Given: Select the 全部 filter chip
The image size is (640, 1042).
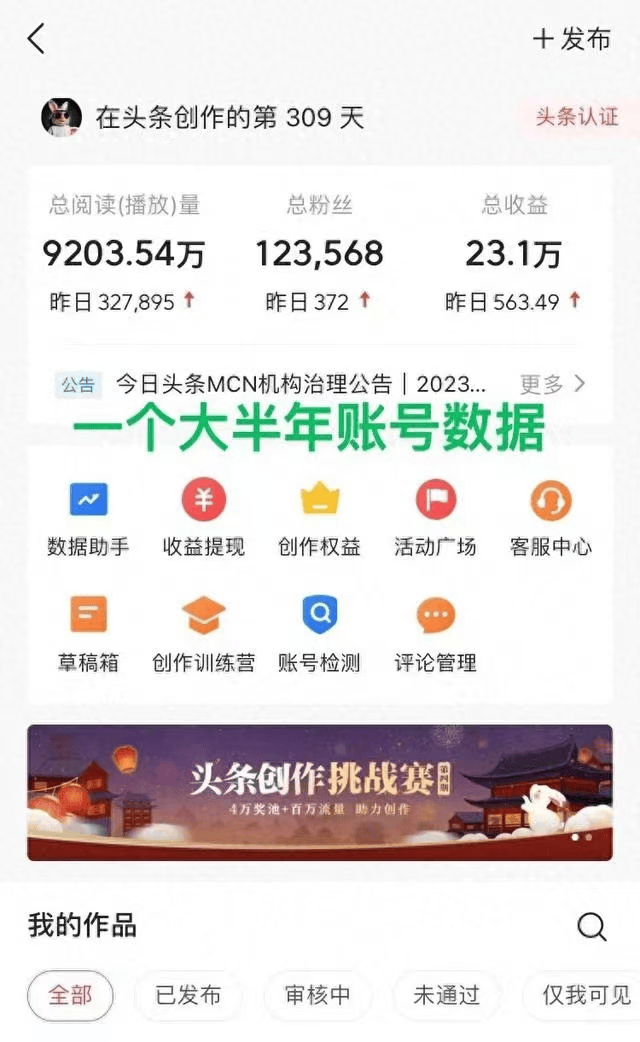Looking at the screenshot, I should point(70,995).
